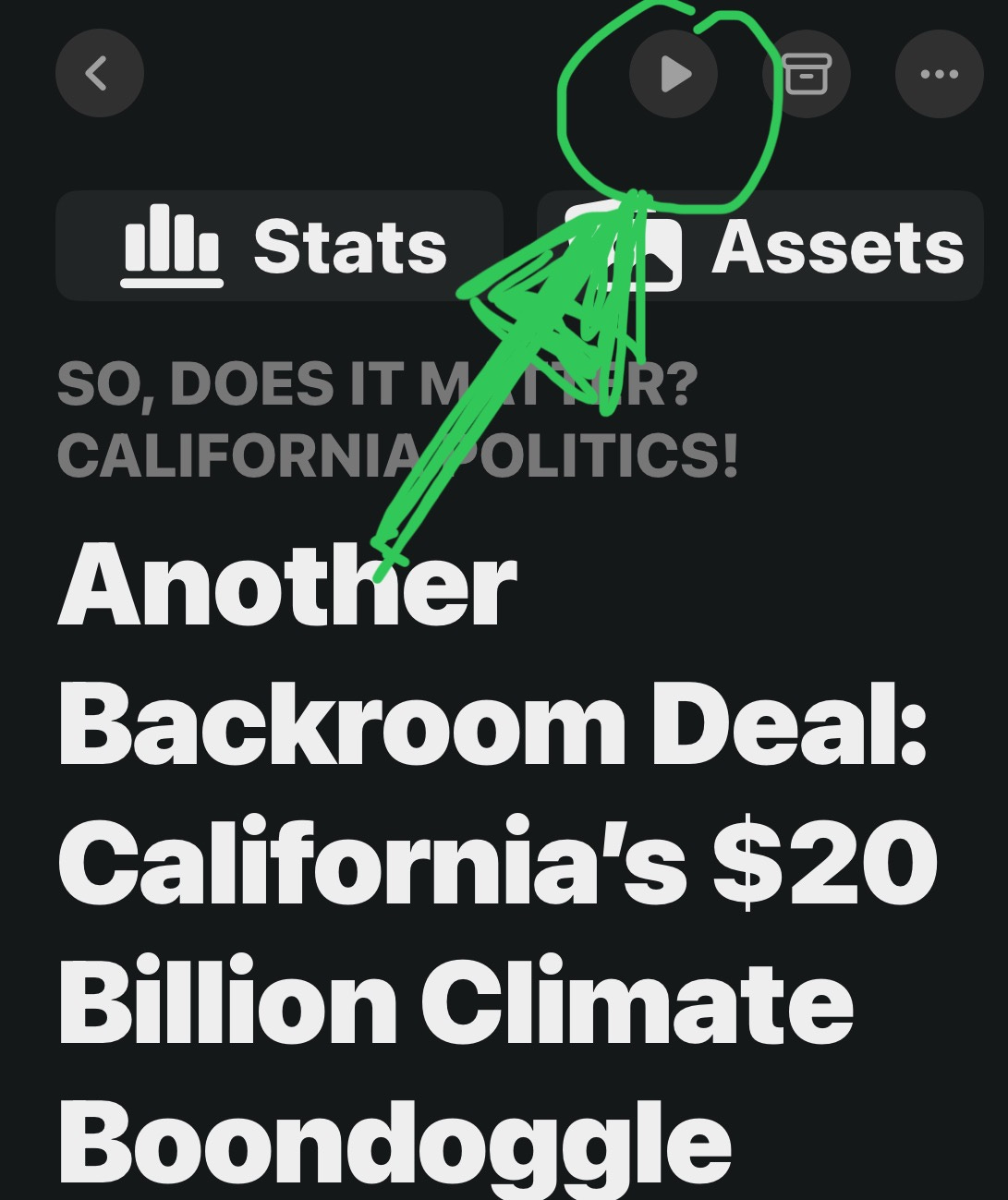Archive this post
The height and width of the screenshot is (1200, 1008).
[807, 74]
